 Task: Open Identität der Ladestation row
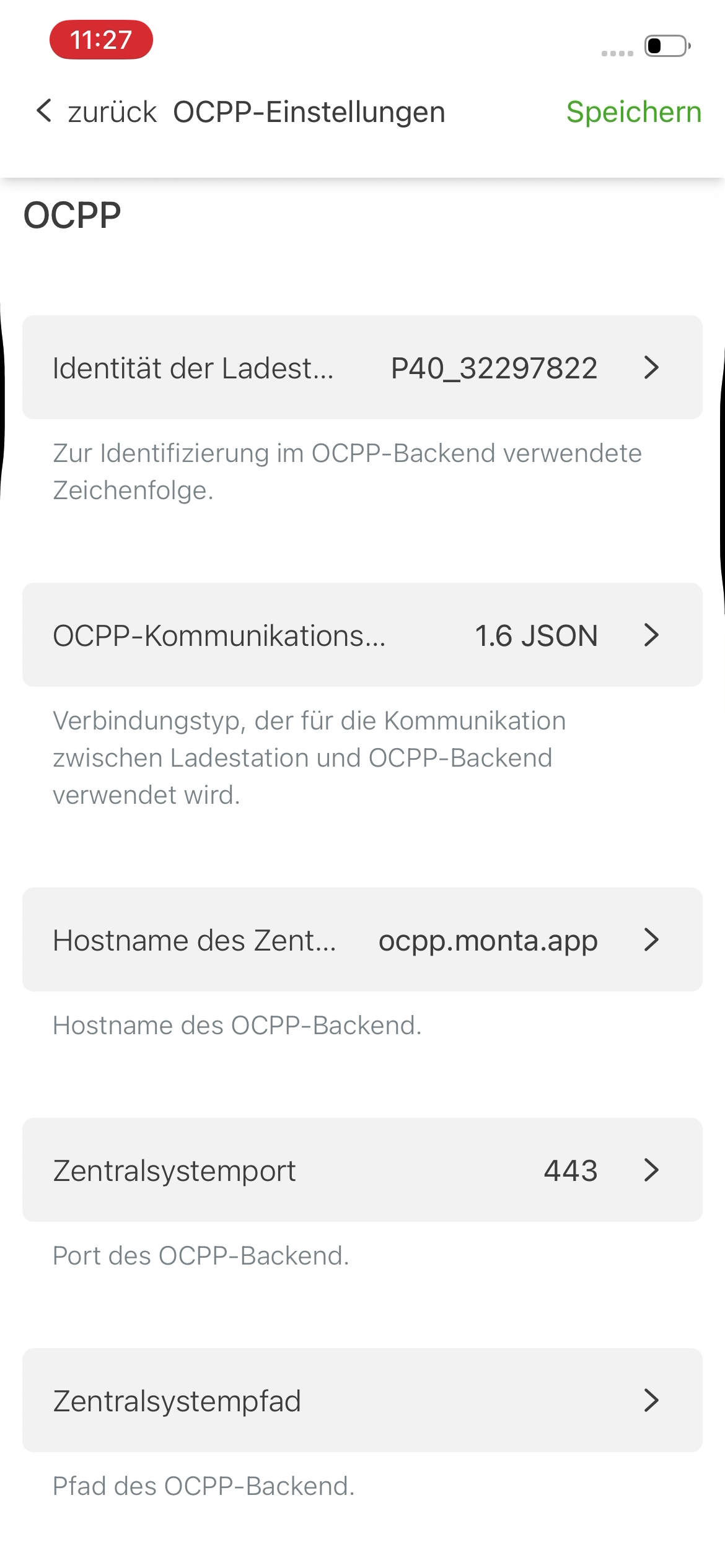pyautogui.click(x=362, y=367)
